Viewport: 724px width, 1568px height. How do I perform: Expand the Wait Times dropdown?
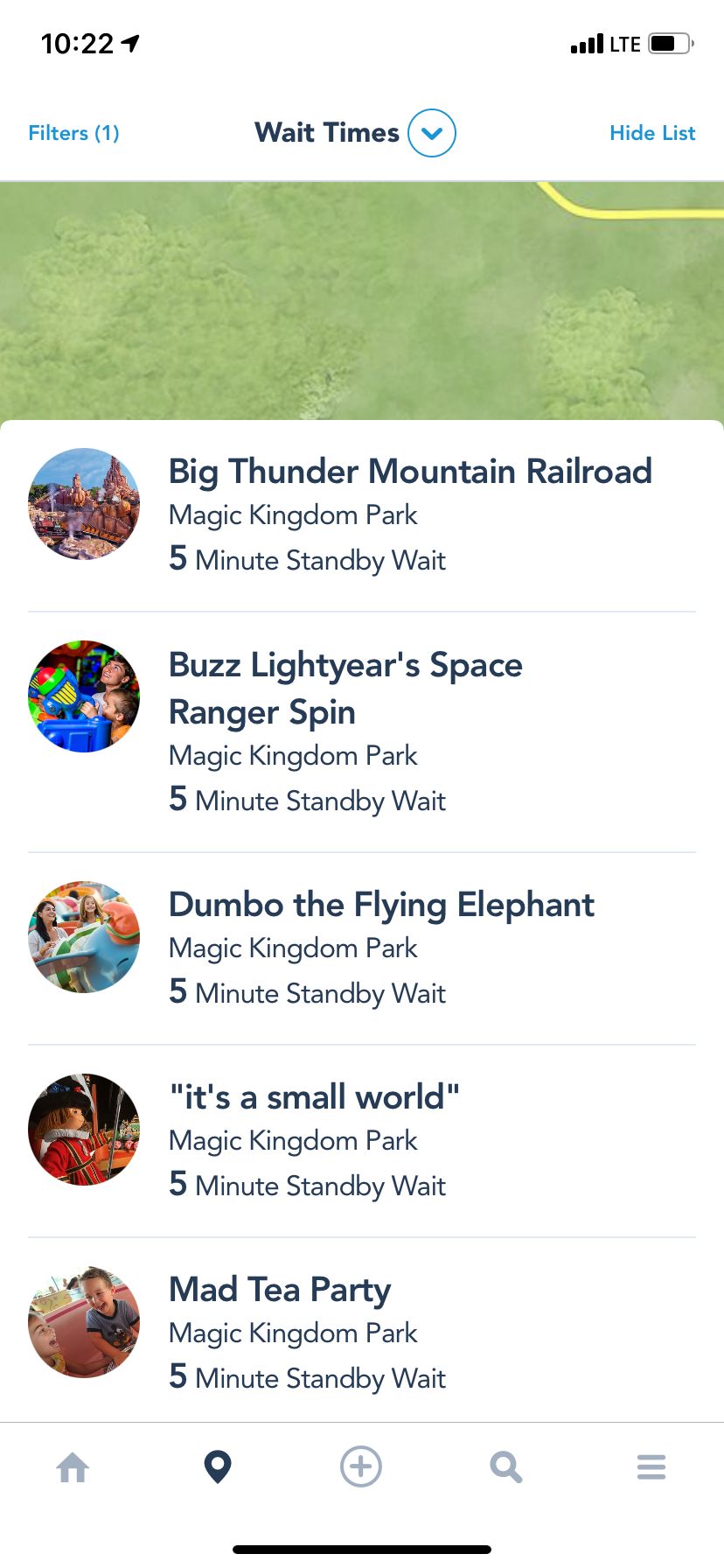(432, 133)
